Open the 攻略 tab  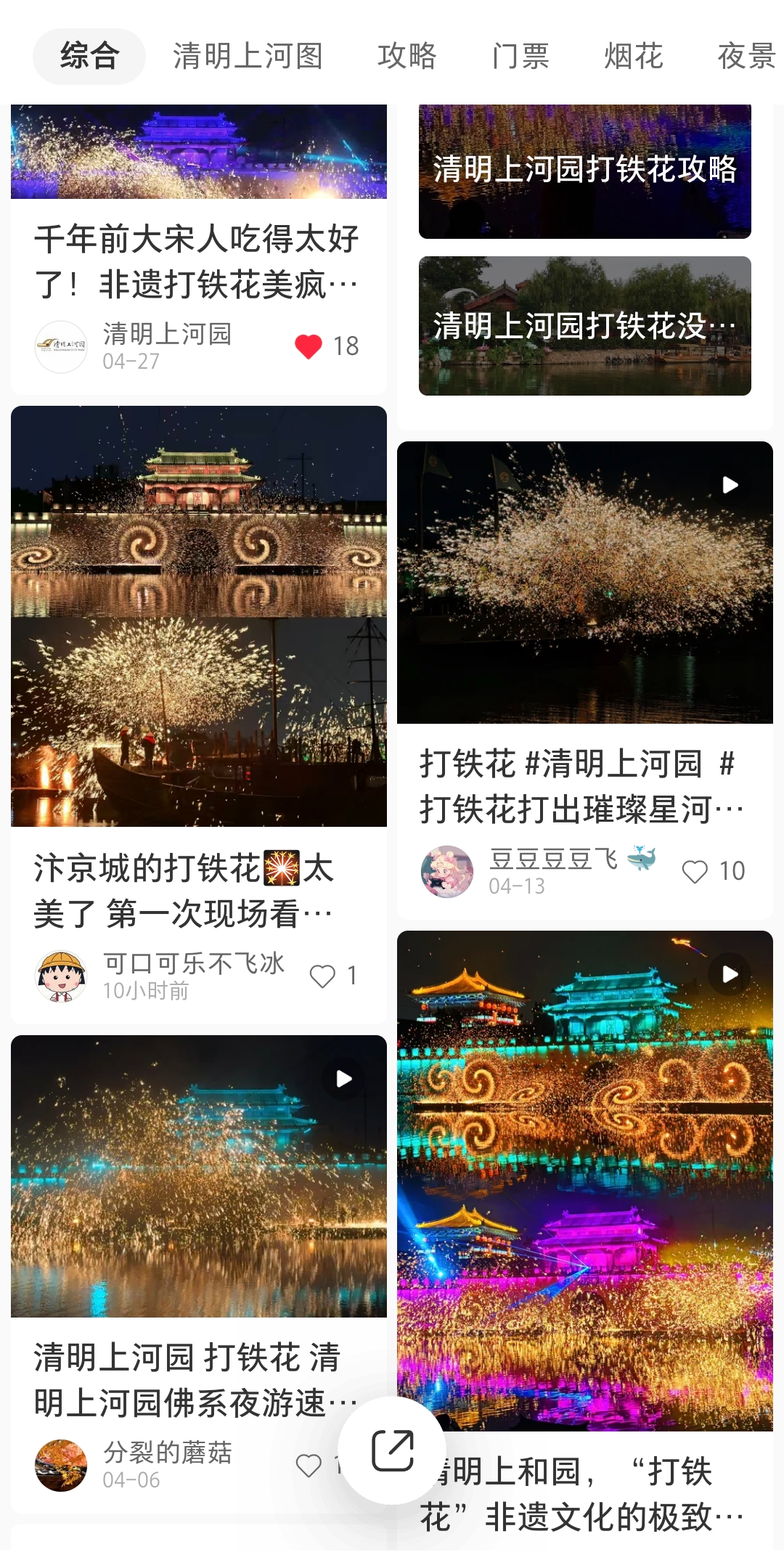pyautogui.click(x=407, y=57)
